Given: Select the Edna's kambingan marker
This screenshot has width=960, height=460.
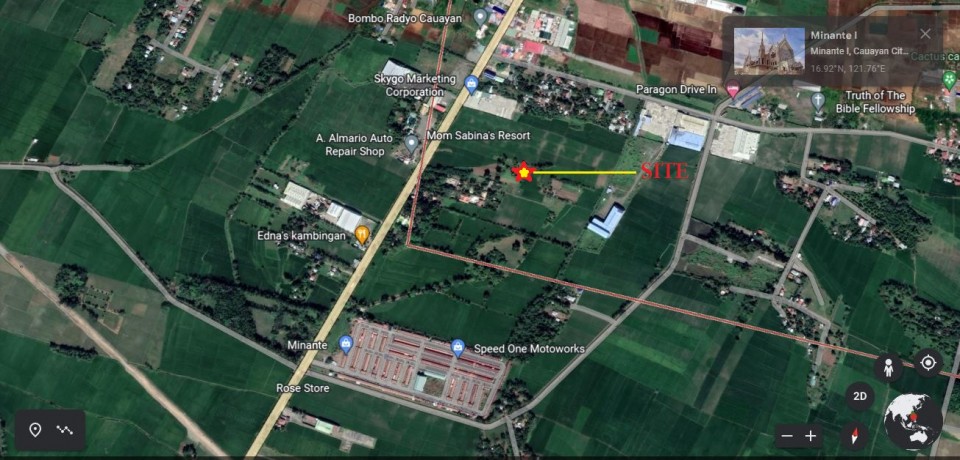Looking at the screenshot, I should pyautogui.click(x=362, y=235).
